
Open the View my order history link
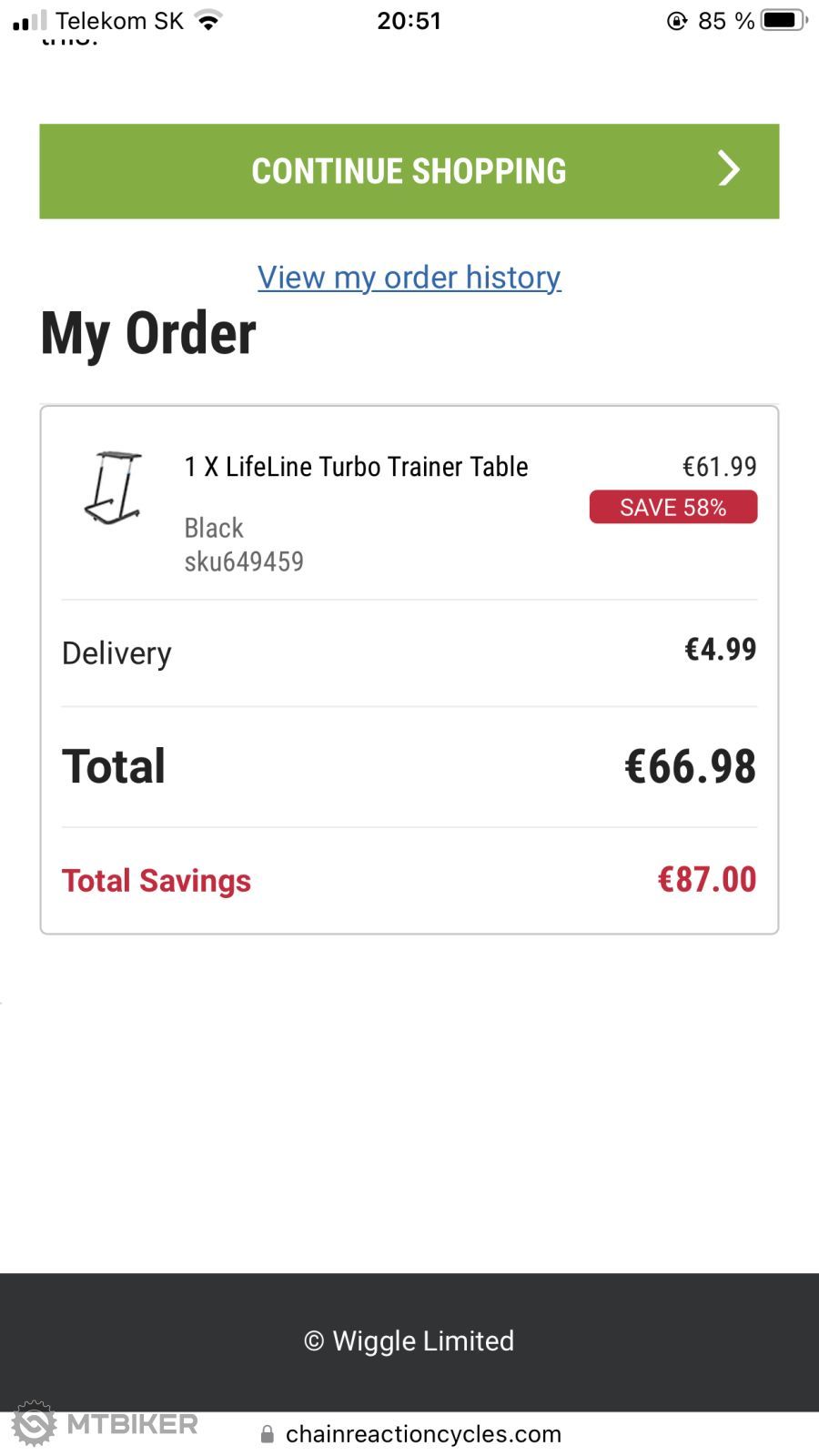409,278
